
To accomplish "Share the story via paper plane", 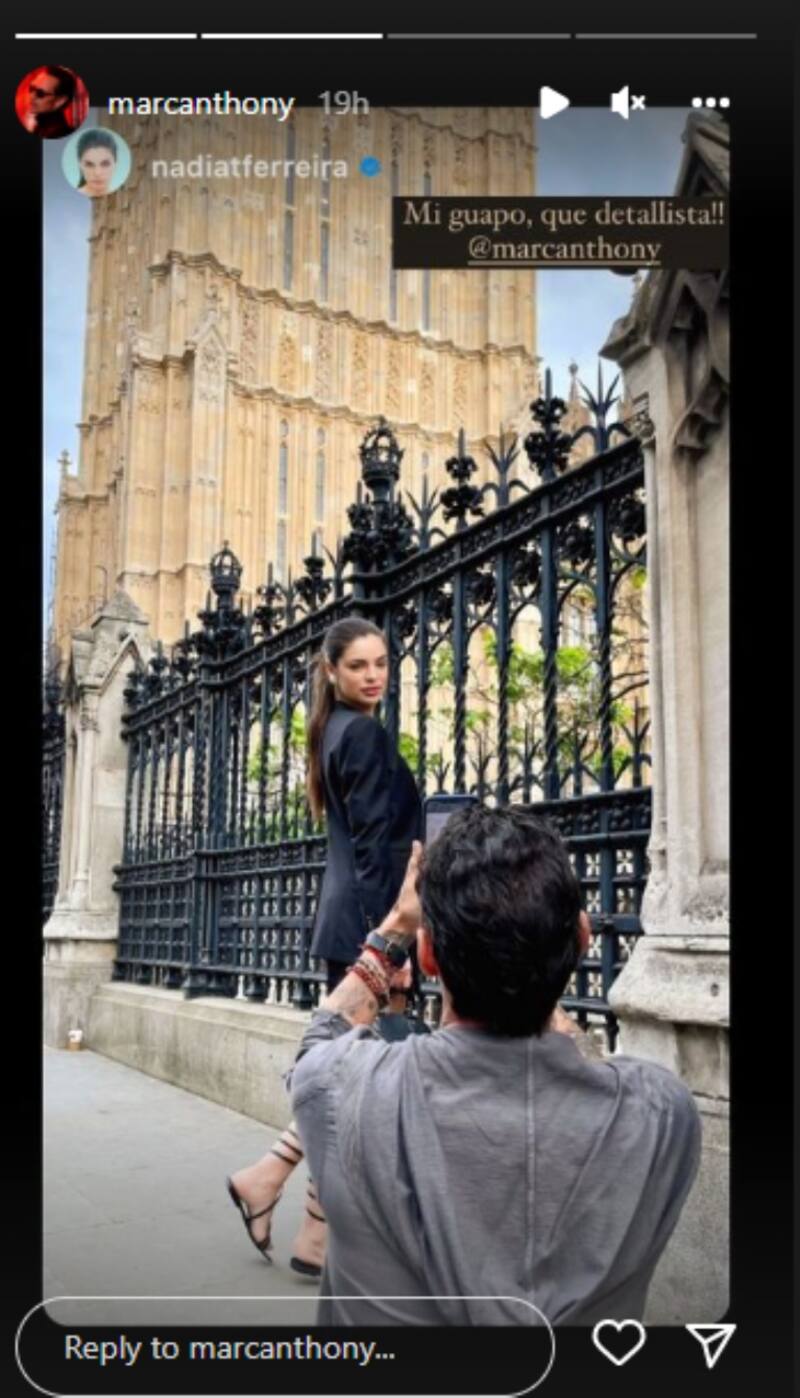I will (x=711, y=1344).
